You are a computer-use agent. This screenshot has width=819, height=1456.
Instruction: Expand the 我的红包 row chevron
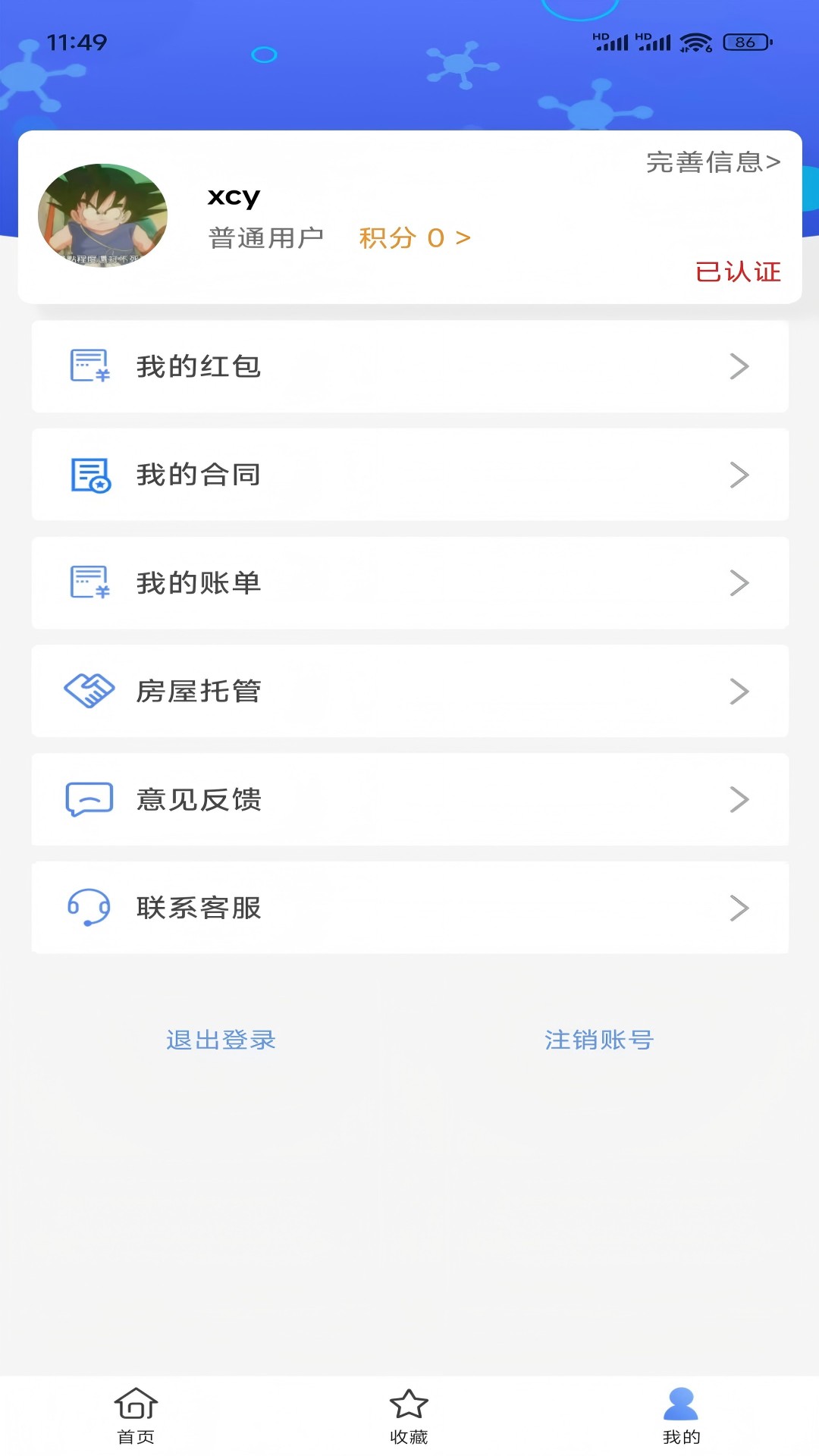737,366
